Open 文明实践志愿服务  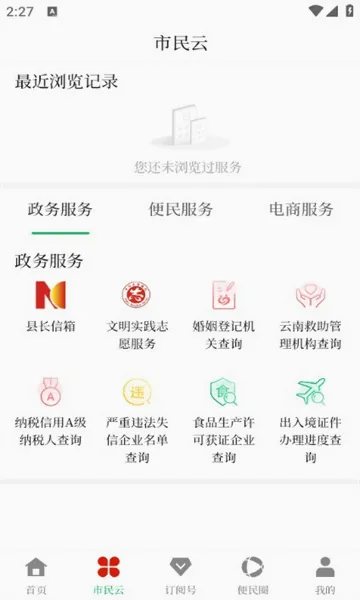(x=137, y=316)
